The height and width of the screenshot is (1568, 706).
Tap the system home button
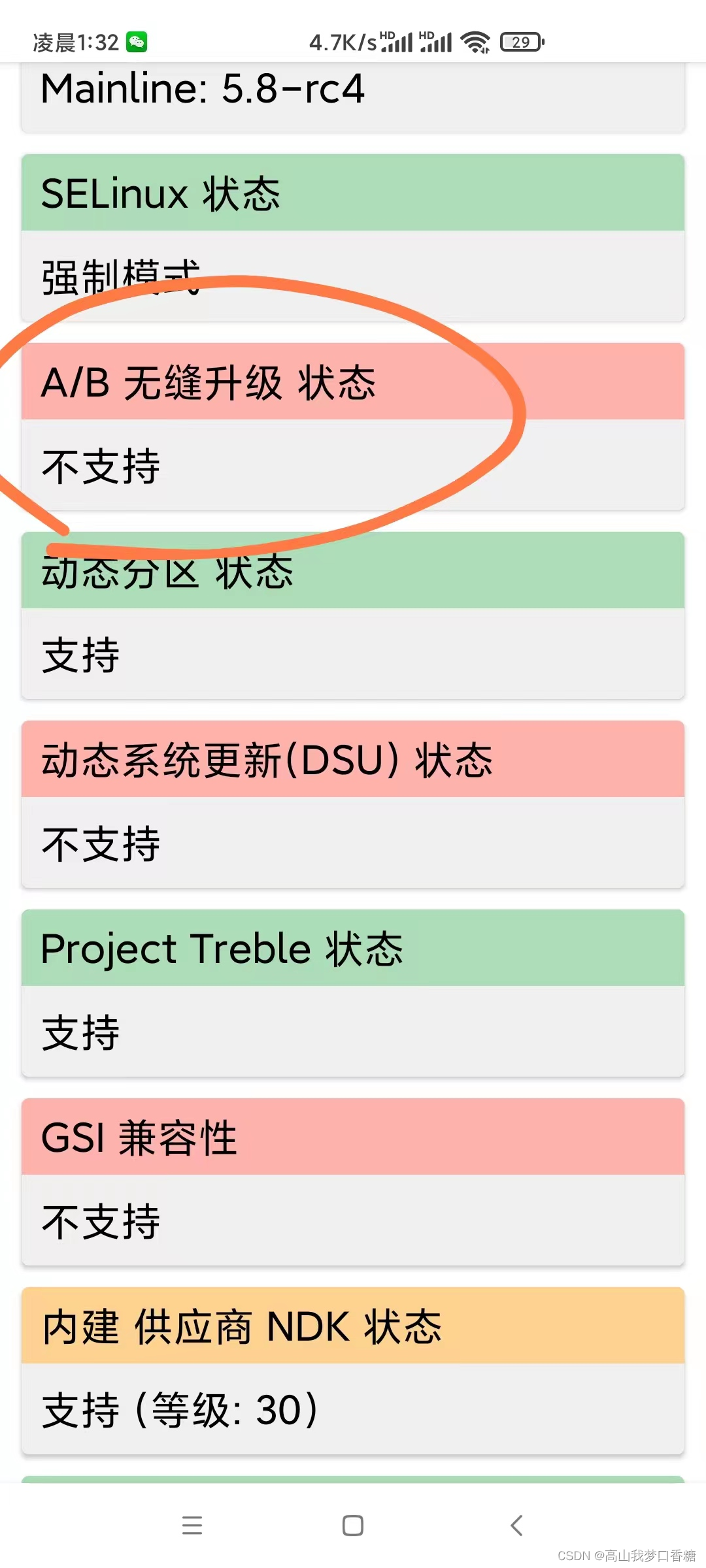click(x=353, y=1526)
